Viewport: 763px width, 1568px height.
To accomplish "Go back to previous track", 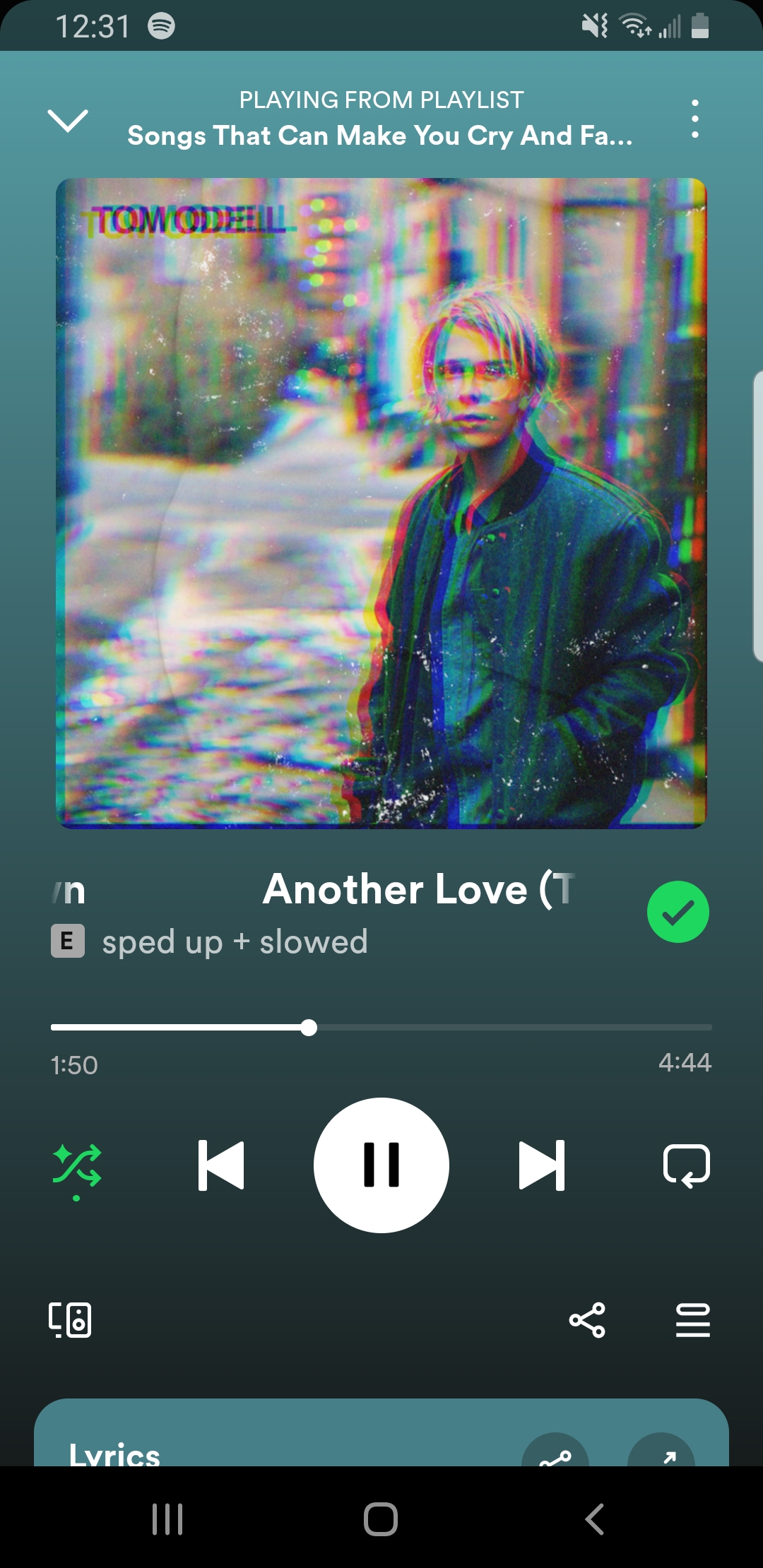I will click(221, 1165).
